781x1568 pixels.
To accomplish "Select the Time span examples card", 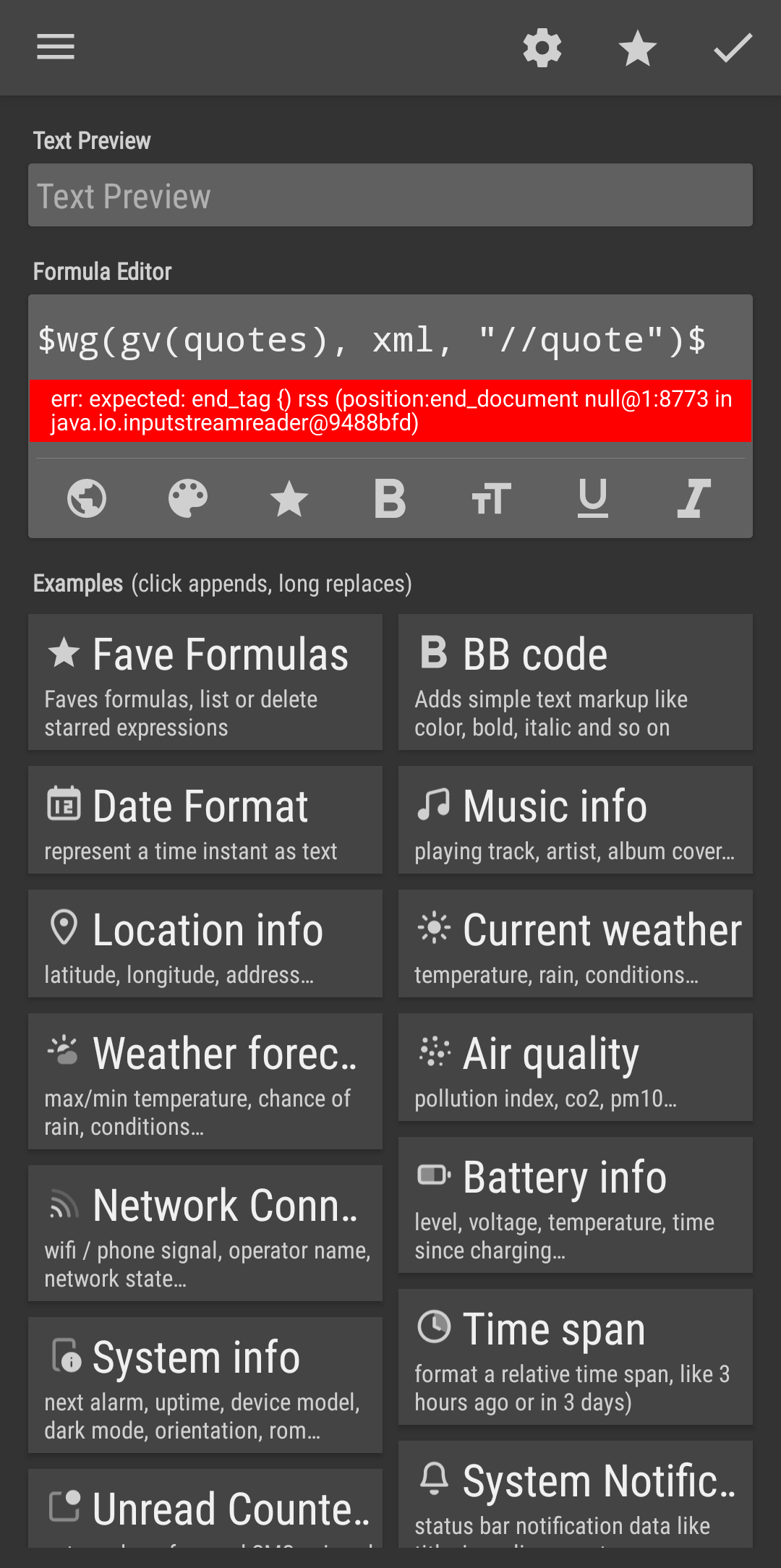I will point(576,1357).
